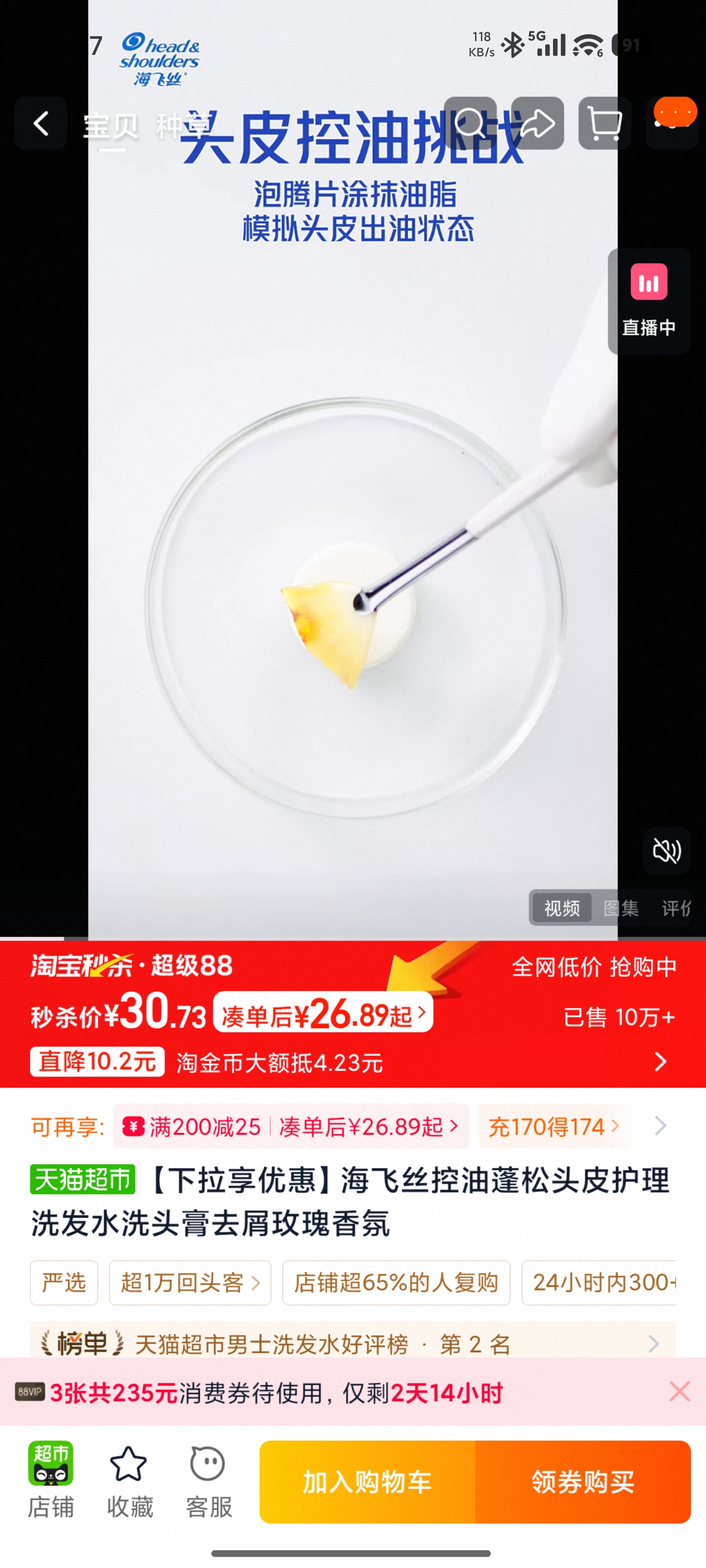Screen dimensions: 706x1568
Task: Open the 直播中 live stream
Action: 649,301
